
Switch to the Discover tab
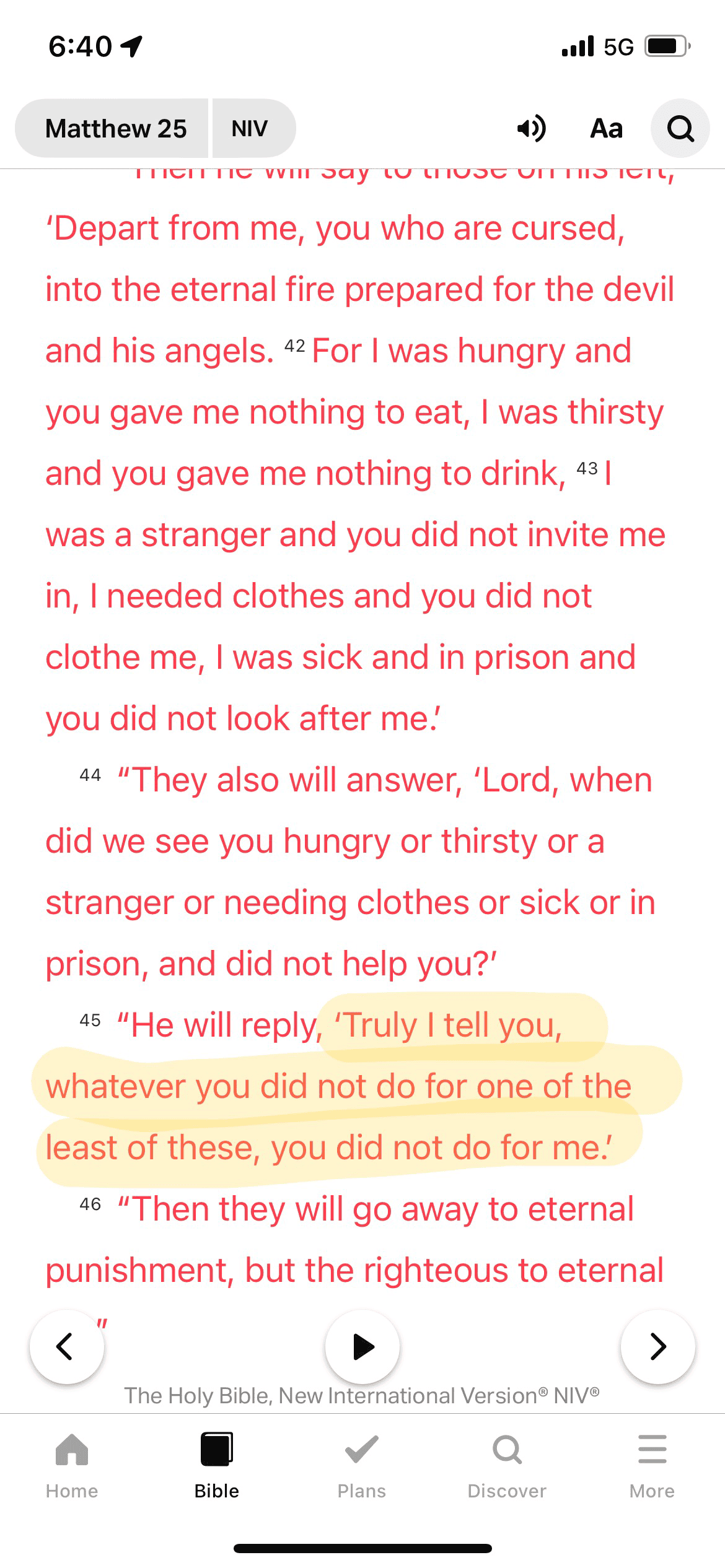pyautogui.click(x=507, y=1465)
